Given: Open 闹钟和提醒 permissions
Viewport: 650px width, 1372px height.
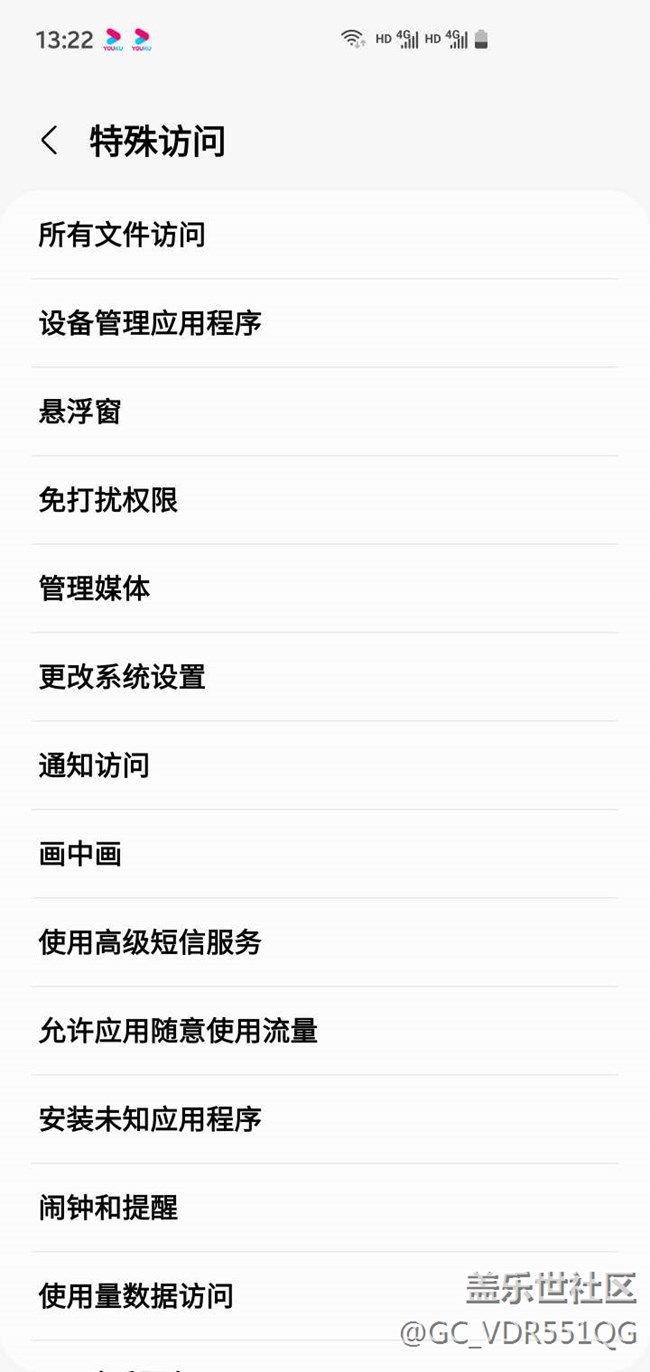Looking at the screenshot, I should click(325, 1207).
